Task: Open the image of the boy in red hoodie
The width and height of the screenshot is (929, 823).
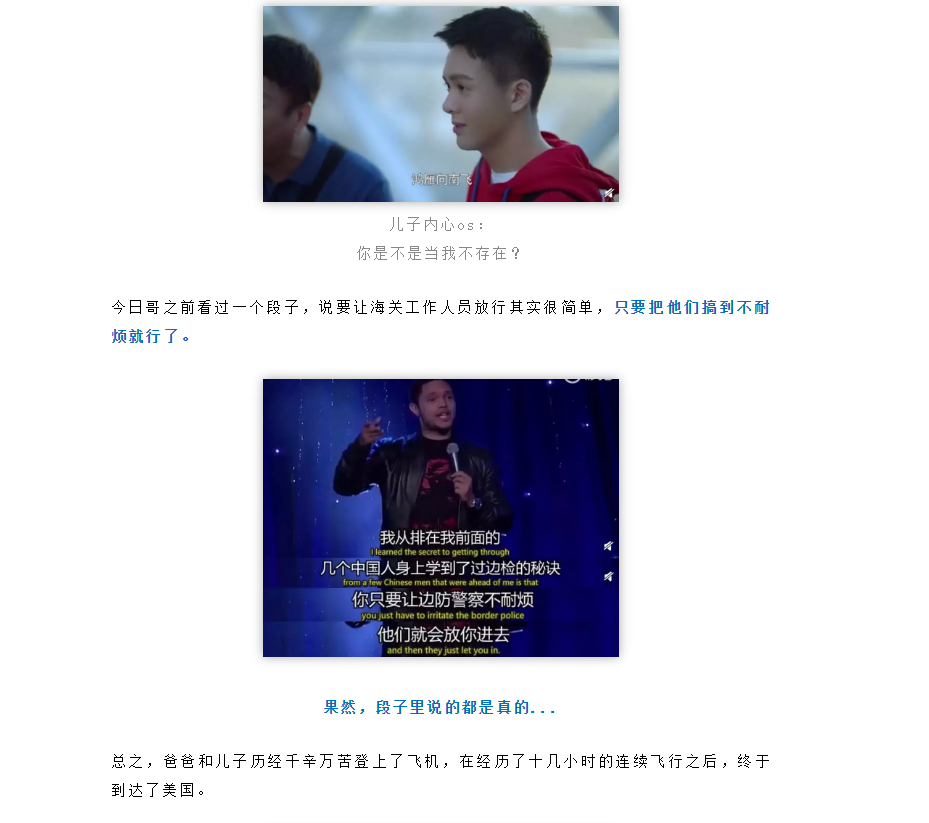Action: [440, 104]
